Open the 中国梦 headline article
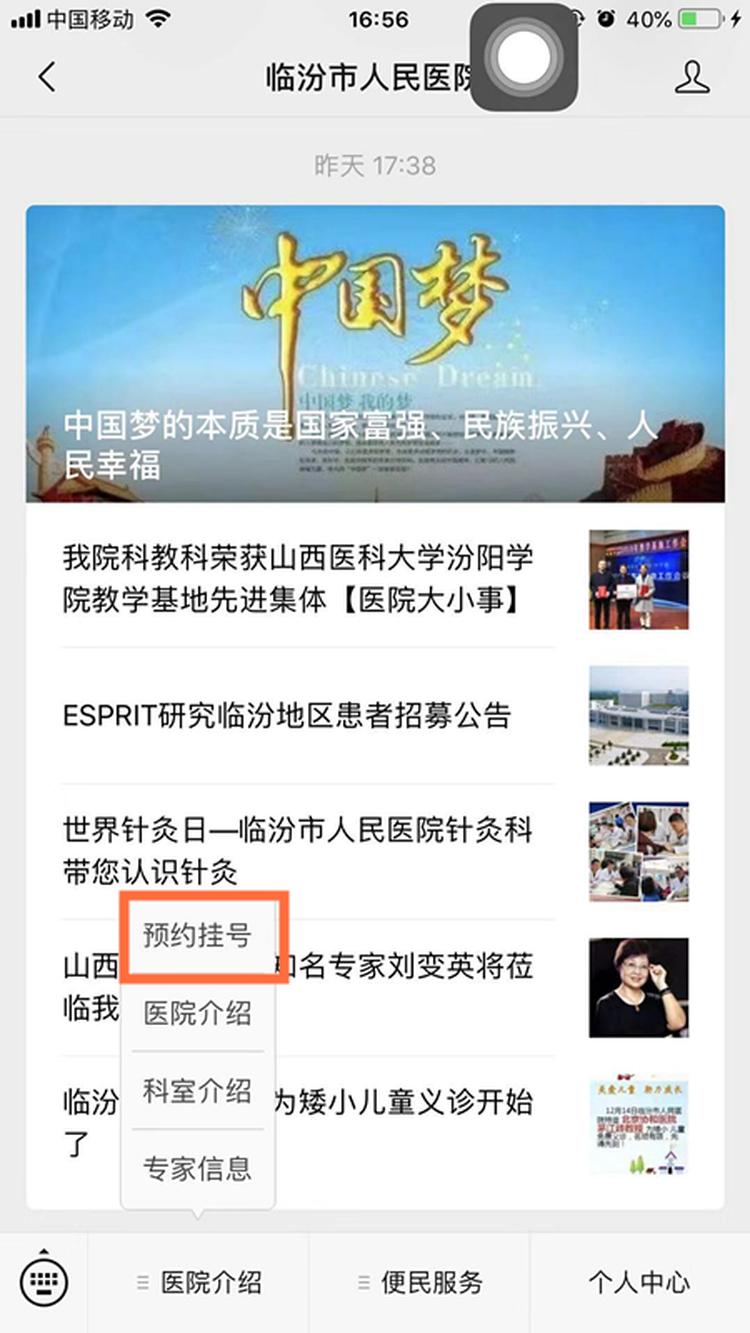 375,354
